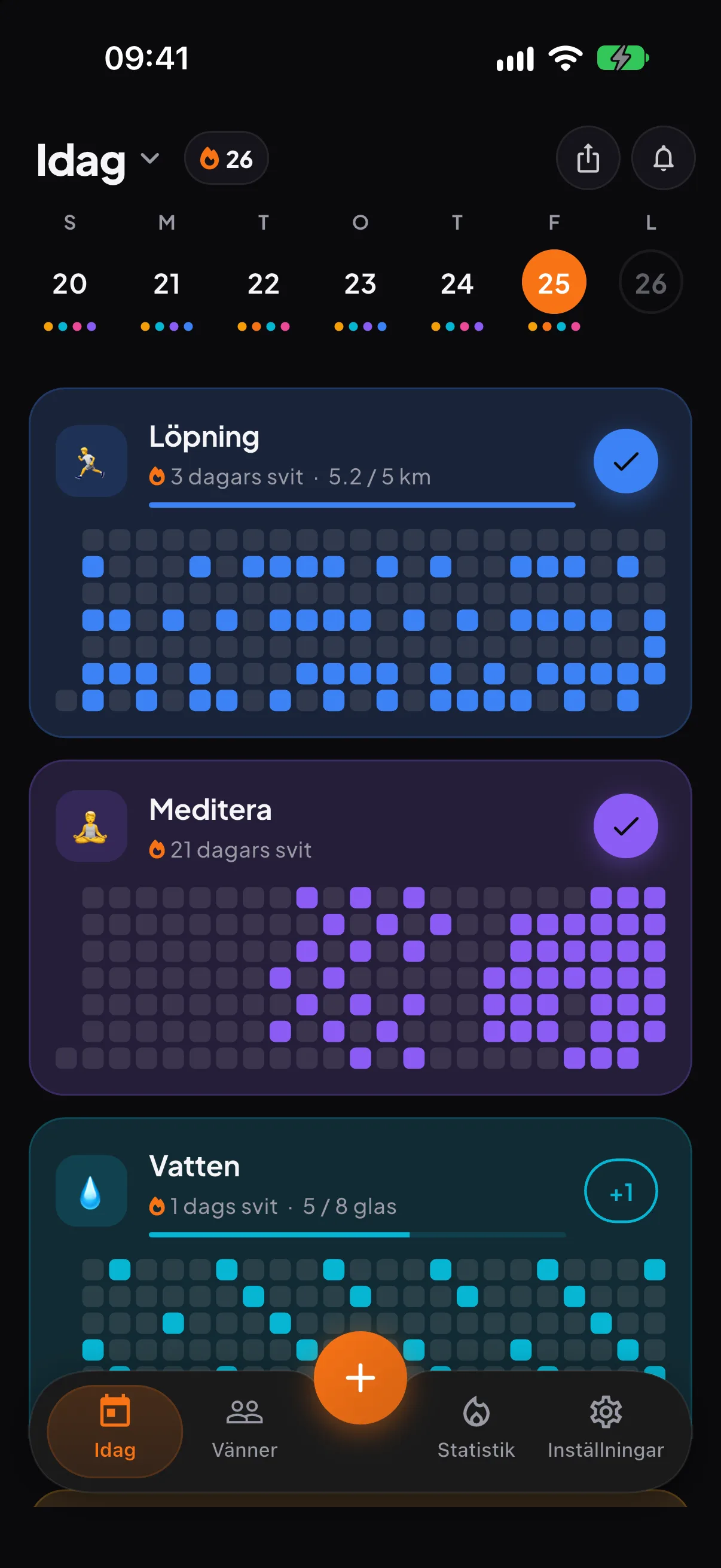
Task: Toggle the Meditera completion checkmark
Action: click(x=625, y=825)
